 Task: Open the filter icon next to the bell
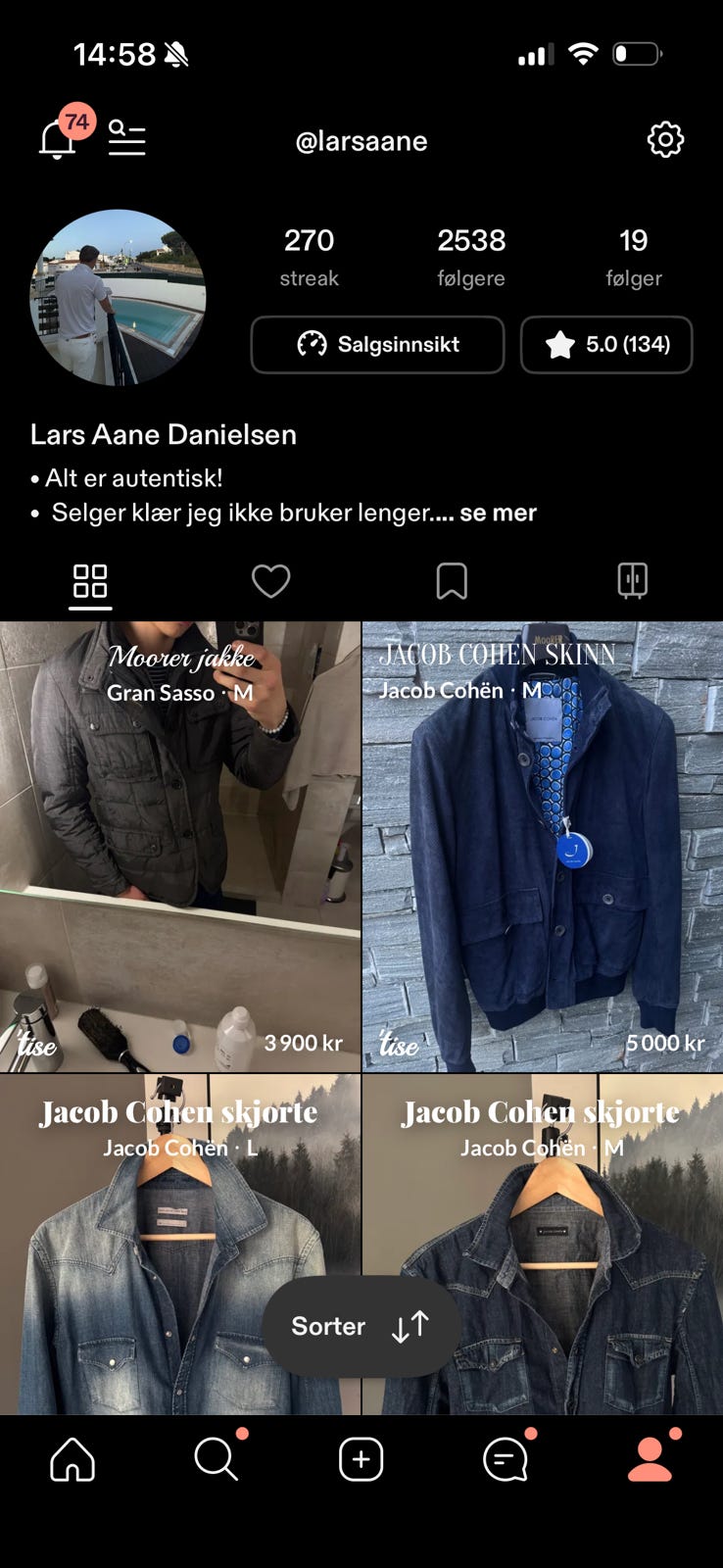click(125, 137)
